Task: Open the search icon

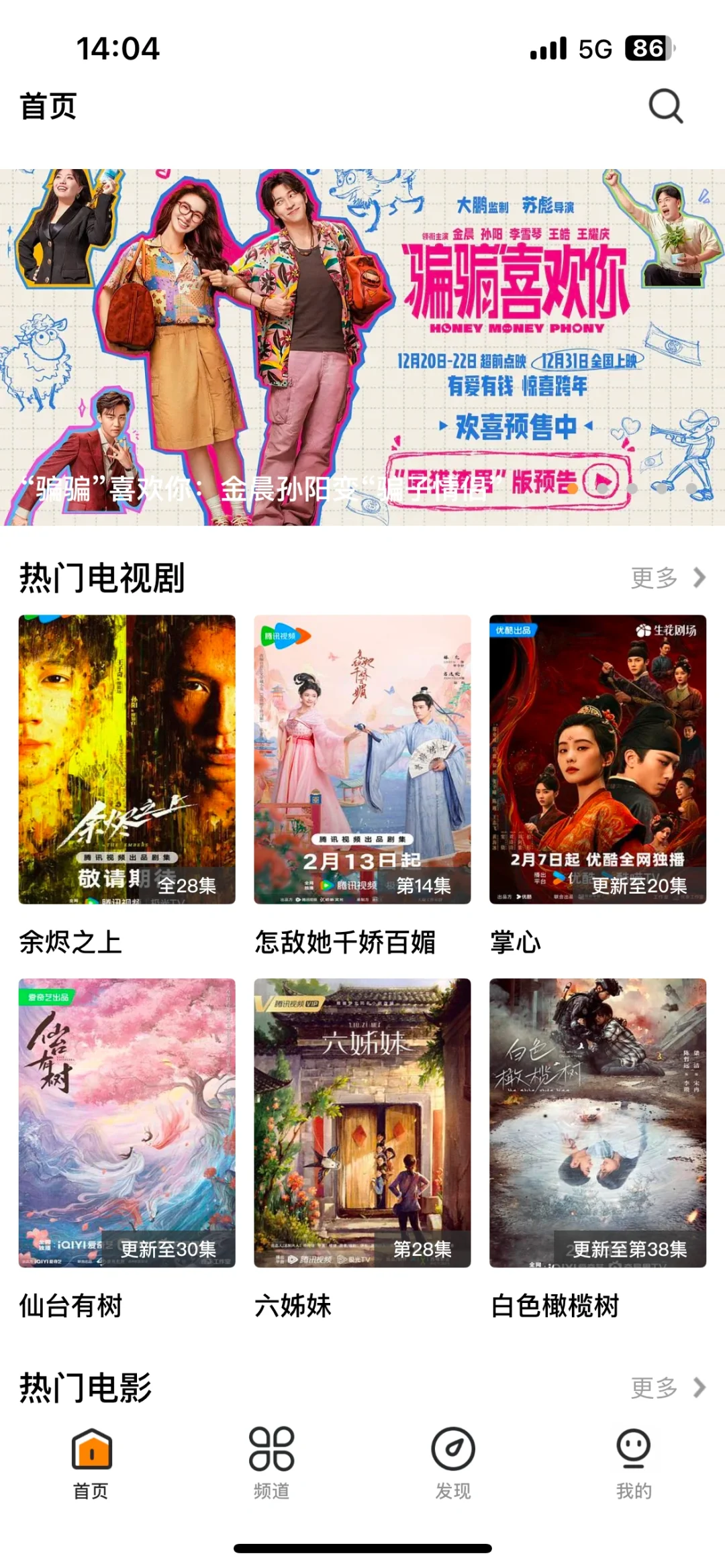Action: [665, 106]
